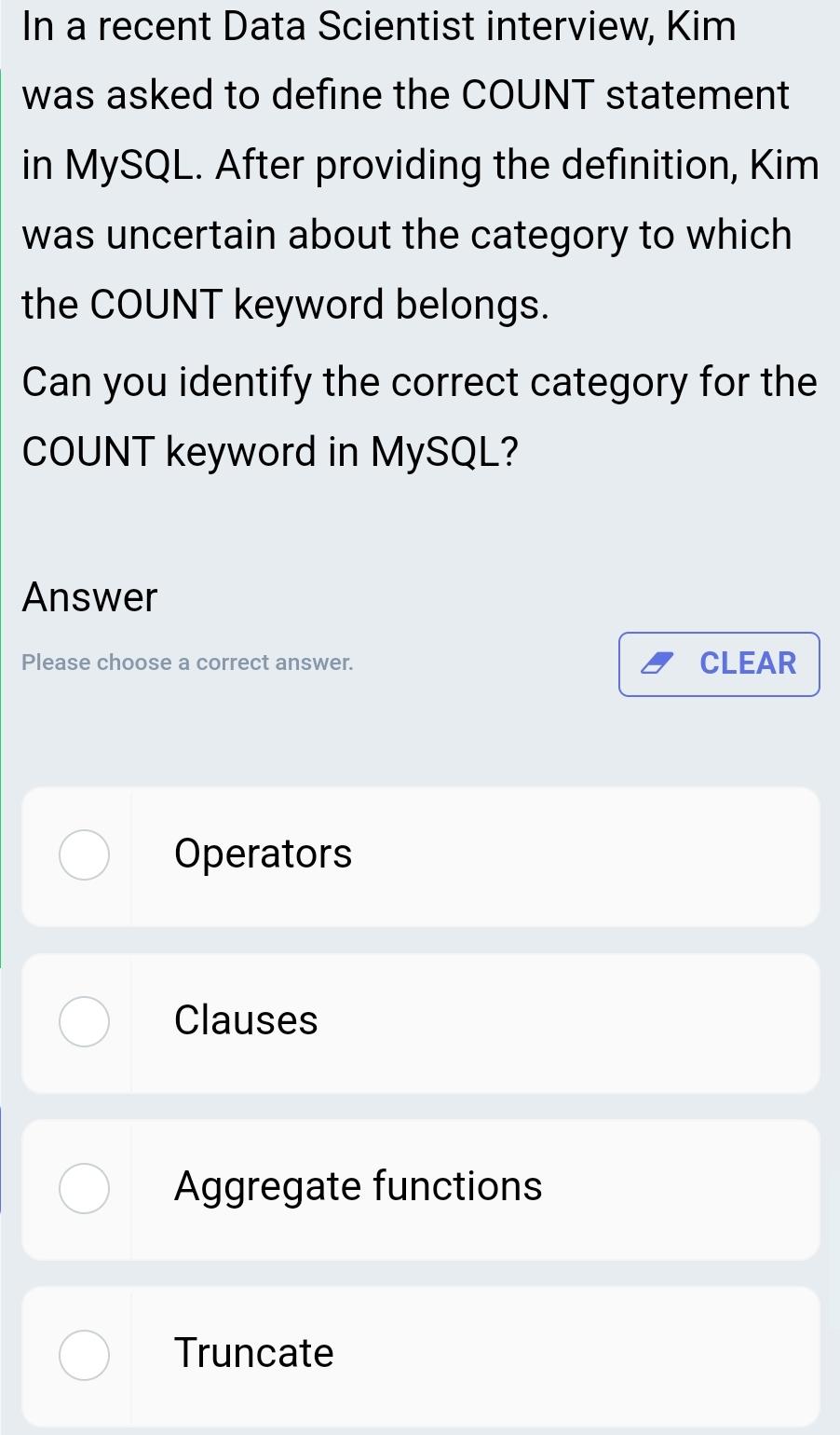Click the Truncate option text label

click(x=254, y=1354)
